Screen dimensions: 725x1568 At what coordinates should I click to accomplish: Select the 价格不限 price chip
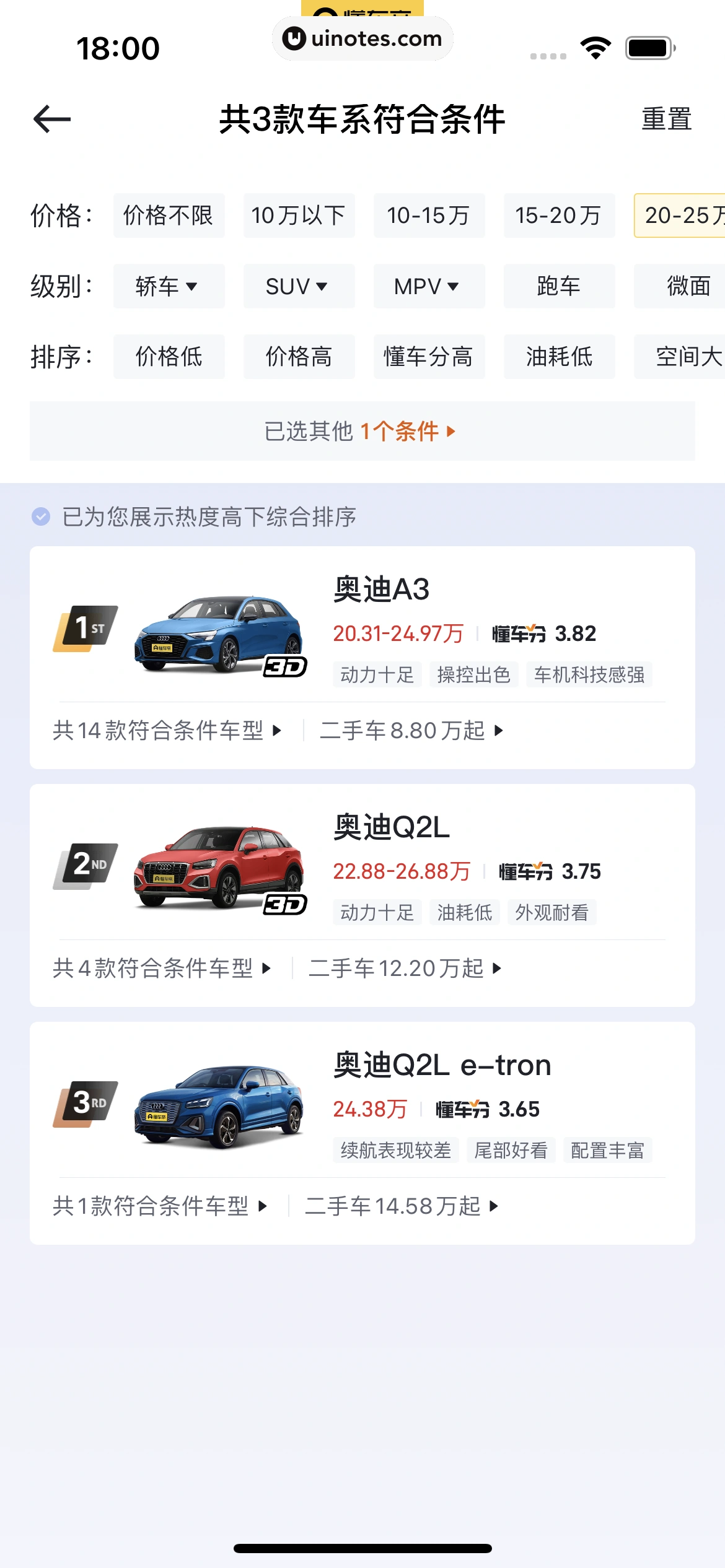[x=169, y=216]
